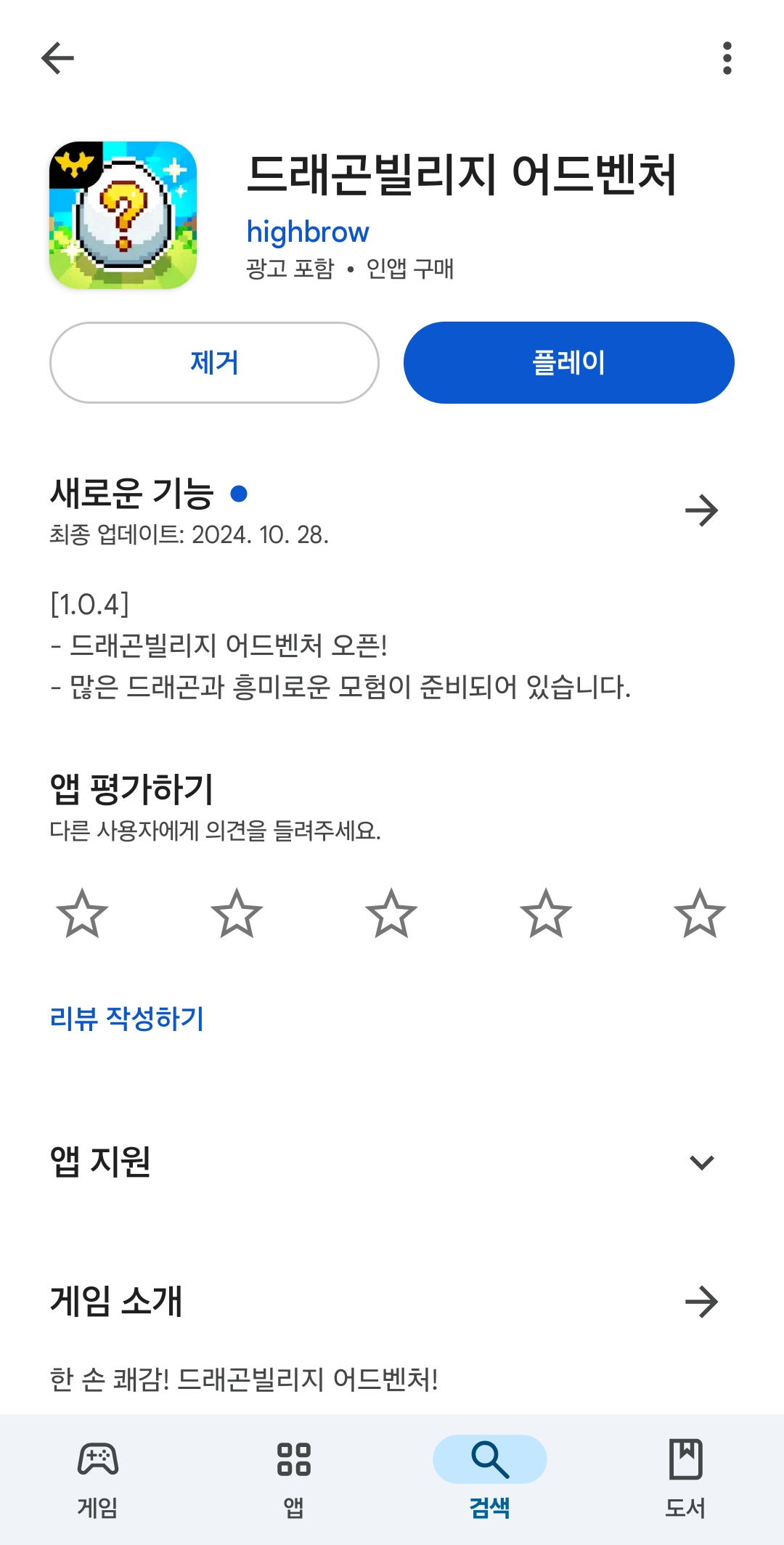
Task: Open highbrow developer page
Action: click(308, 232)
